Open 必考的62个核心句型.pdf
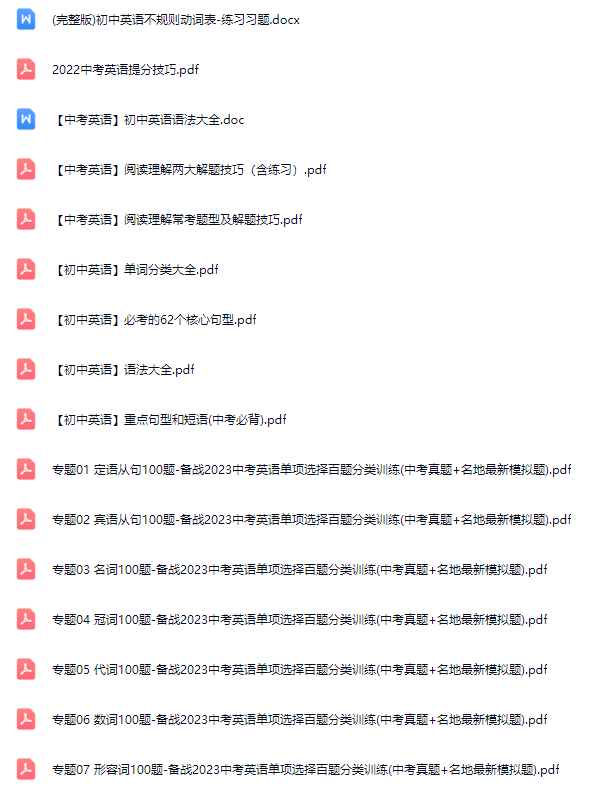This screenshot has height=786, width=602. (155, 320)
